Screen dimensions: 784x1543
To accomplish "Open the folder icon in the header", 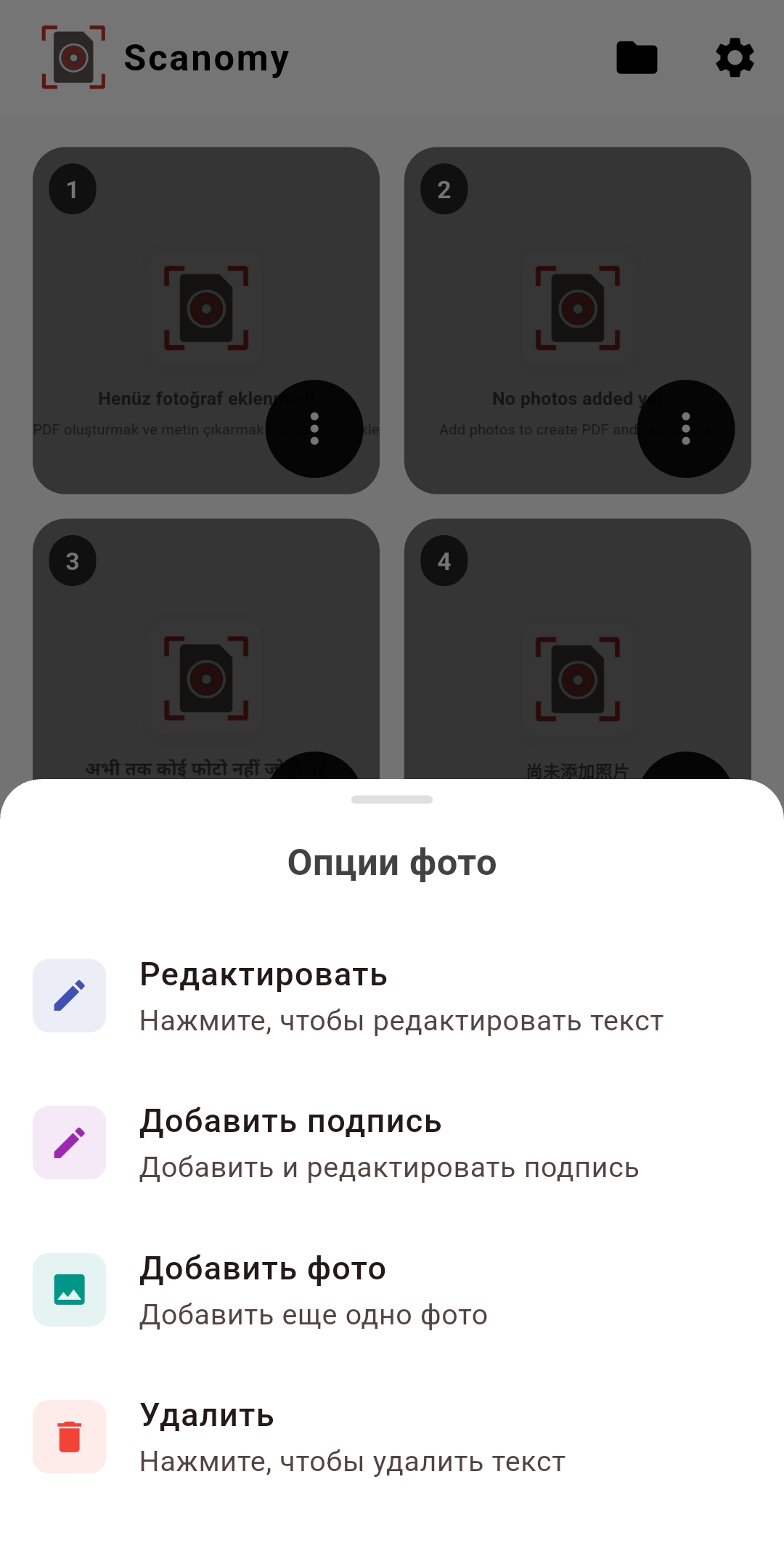I will [x=637, y=58].
